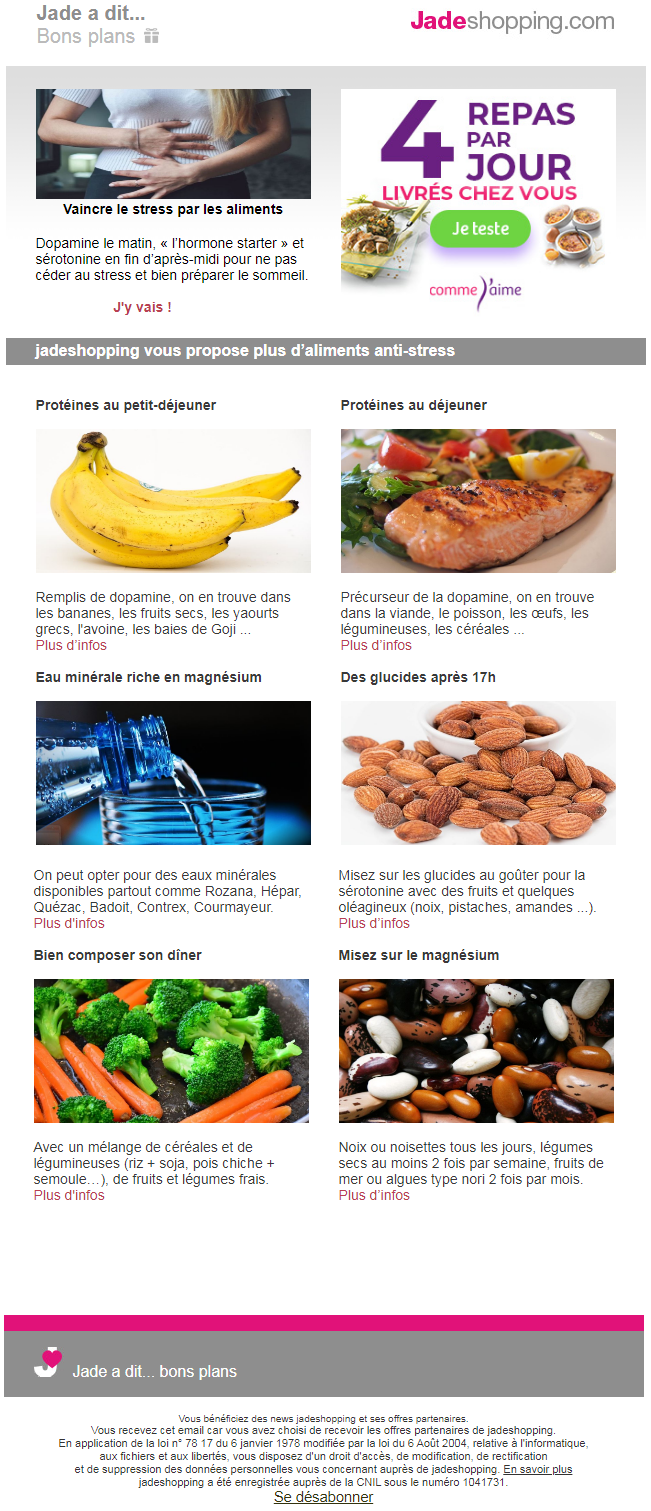Open the mineral water picture tile
This screenshot has width=651, height=1511.
(173, 772)
